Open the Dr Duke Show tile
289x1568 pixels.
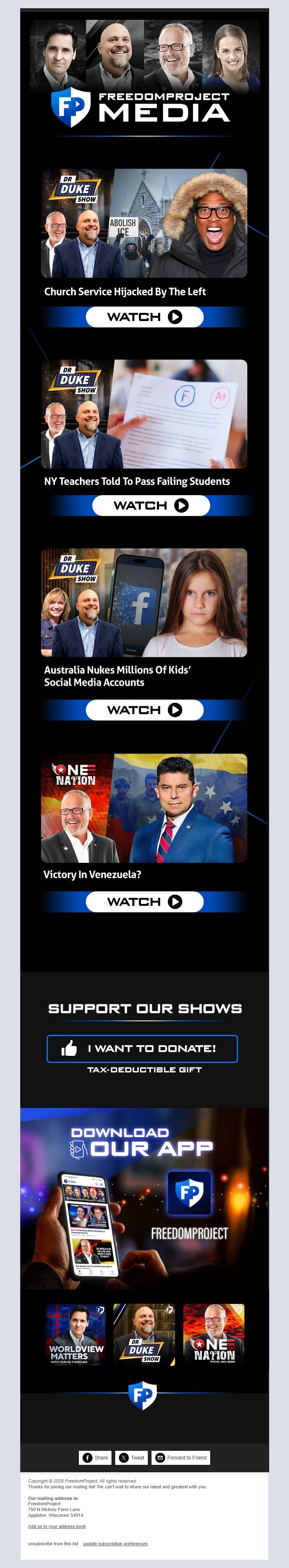(144, 1334)
